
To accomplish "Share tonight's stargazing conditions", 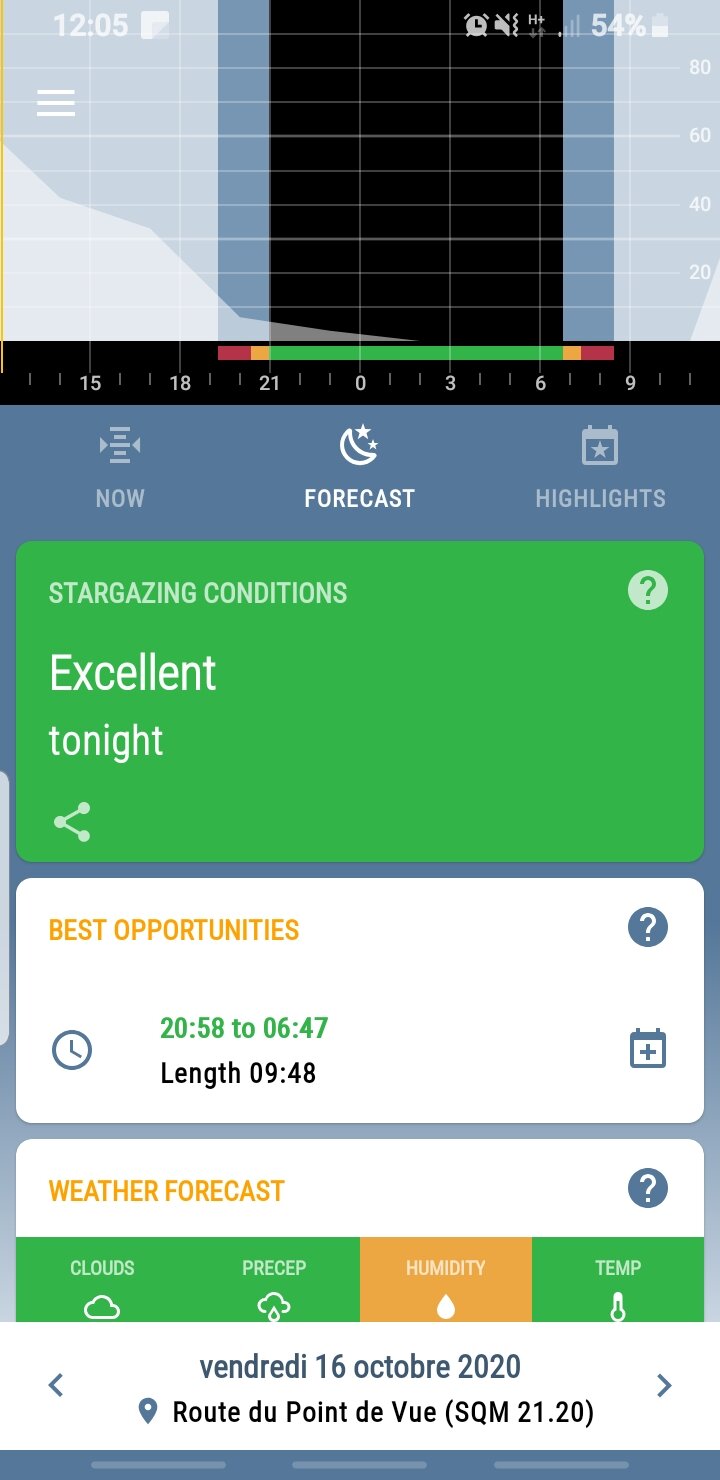I will 72,822.
